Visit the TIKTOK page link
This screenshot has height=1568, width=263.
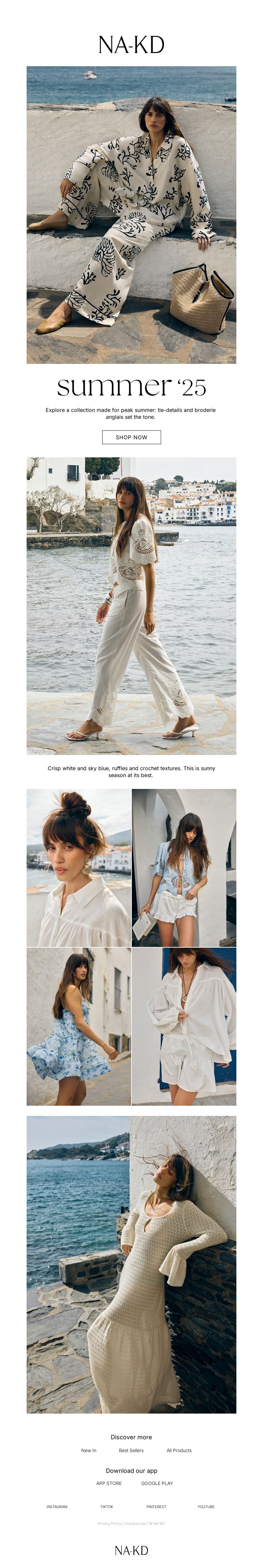[x=106, y=1506]
